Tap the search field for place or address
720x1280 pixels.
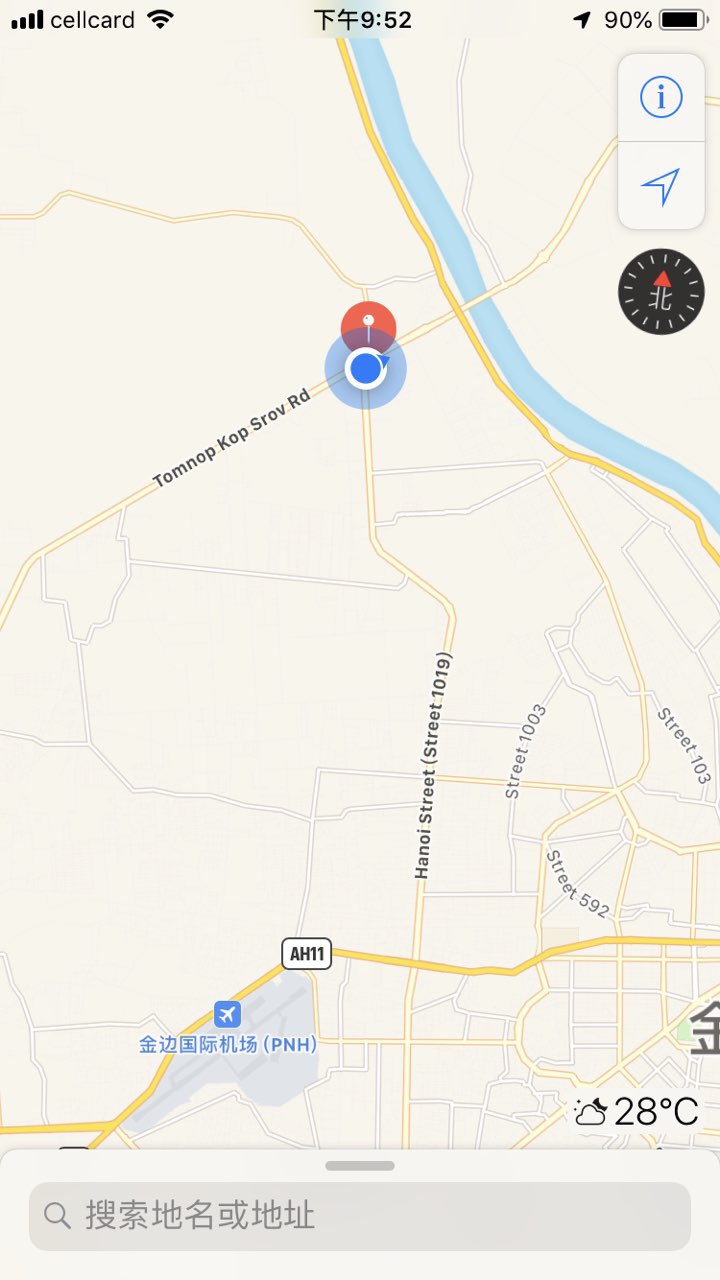[x=360, y=1216]
